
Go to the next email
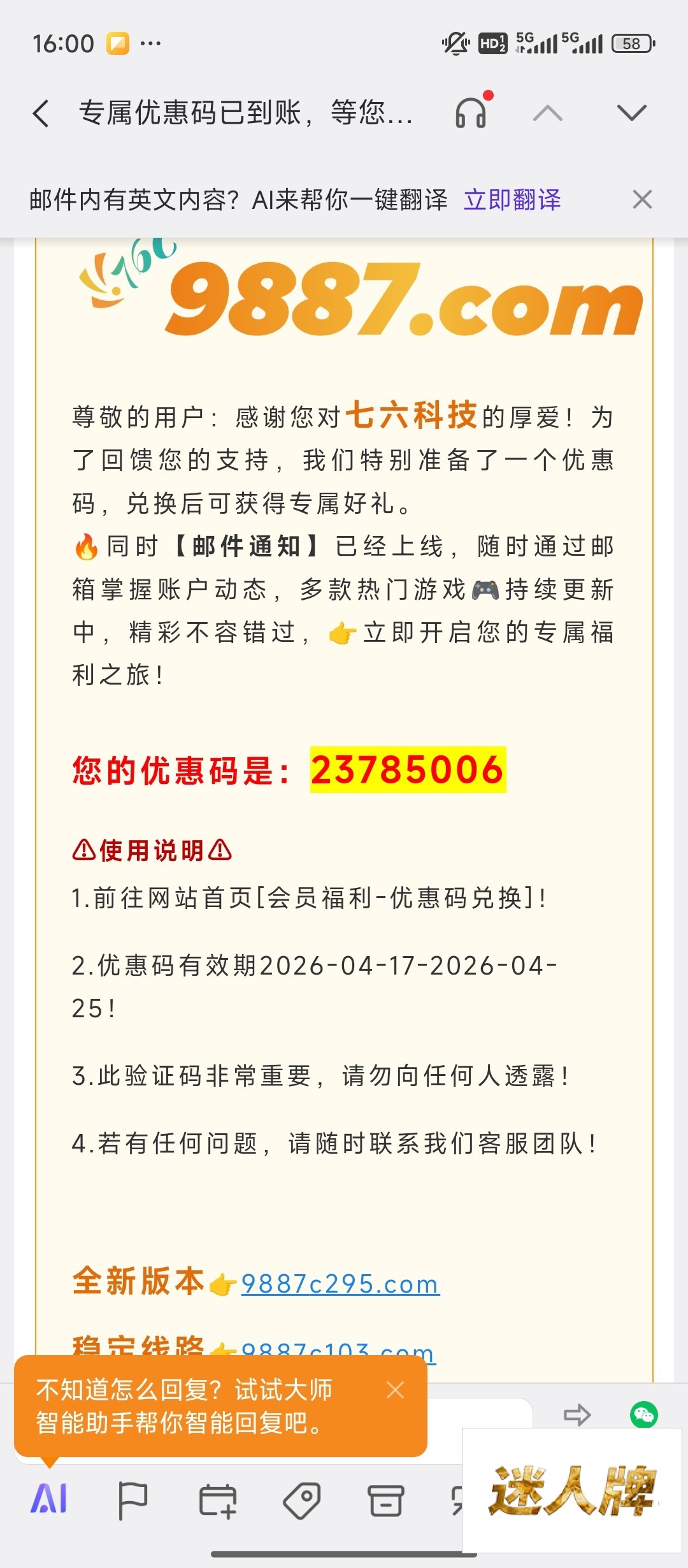pyautogui.click(x=631, y=113)
